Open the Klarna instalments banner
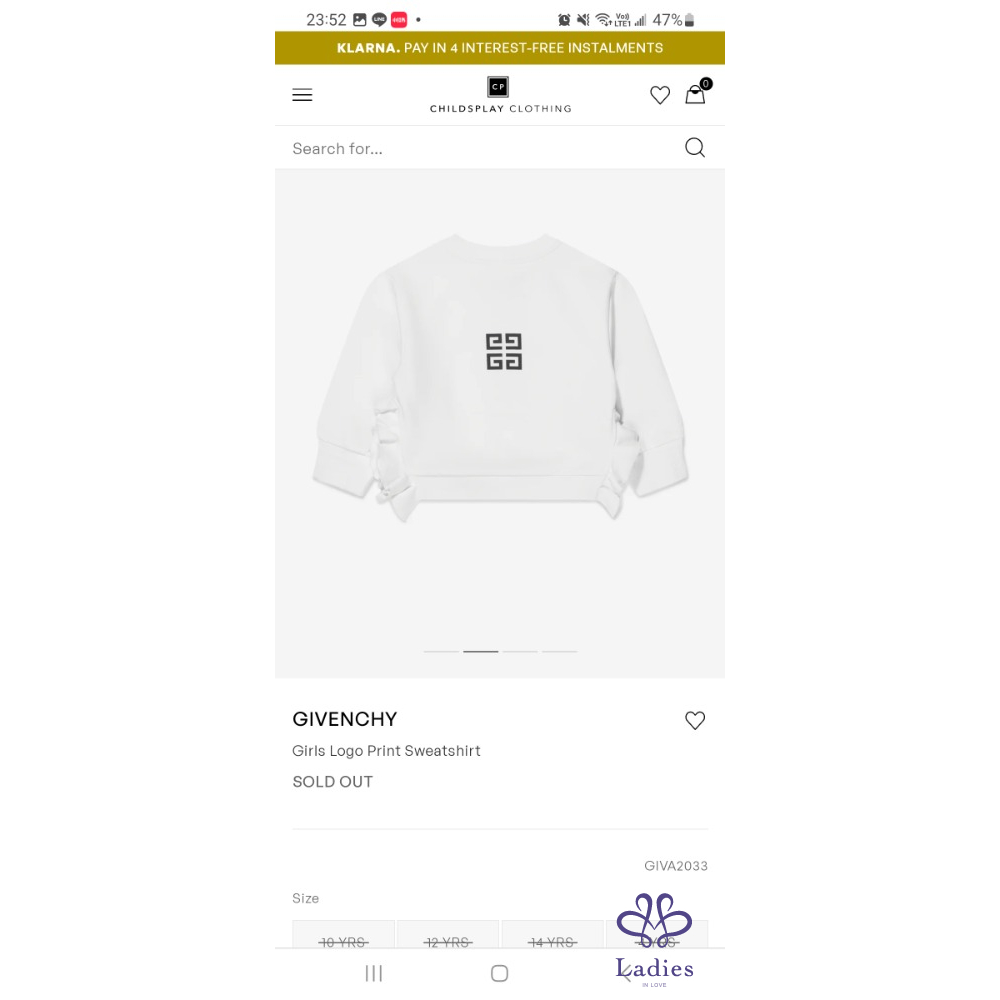Image resolution: width=1000 pixels, height=1000 pixels. coord(500,48)
